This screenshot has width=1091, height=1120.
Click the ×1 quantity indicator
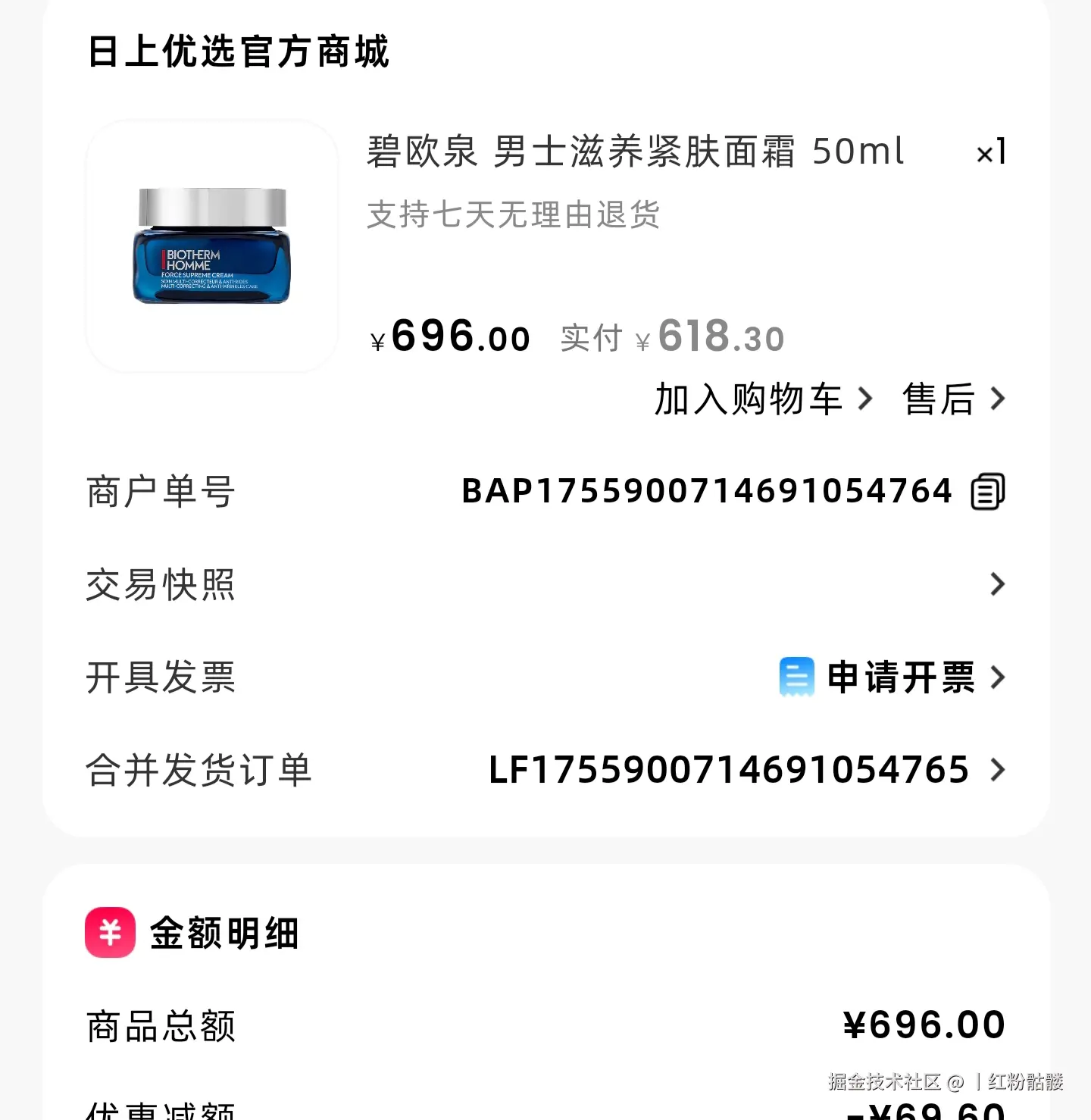(x=991, y=152)
